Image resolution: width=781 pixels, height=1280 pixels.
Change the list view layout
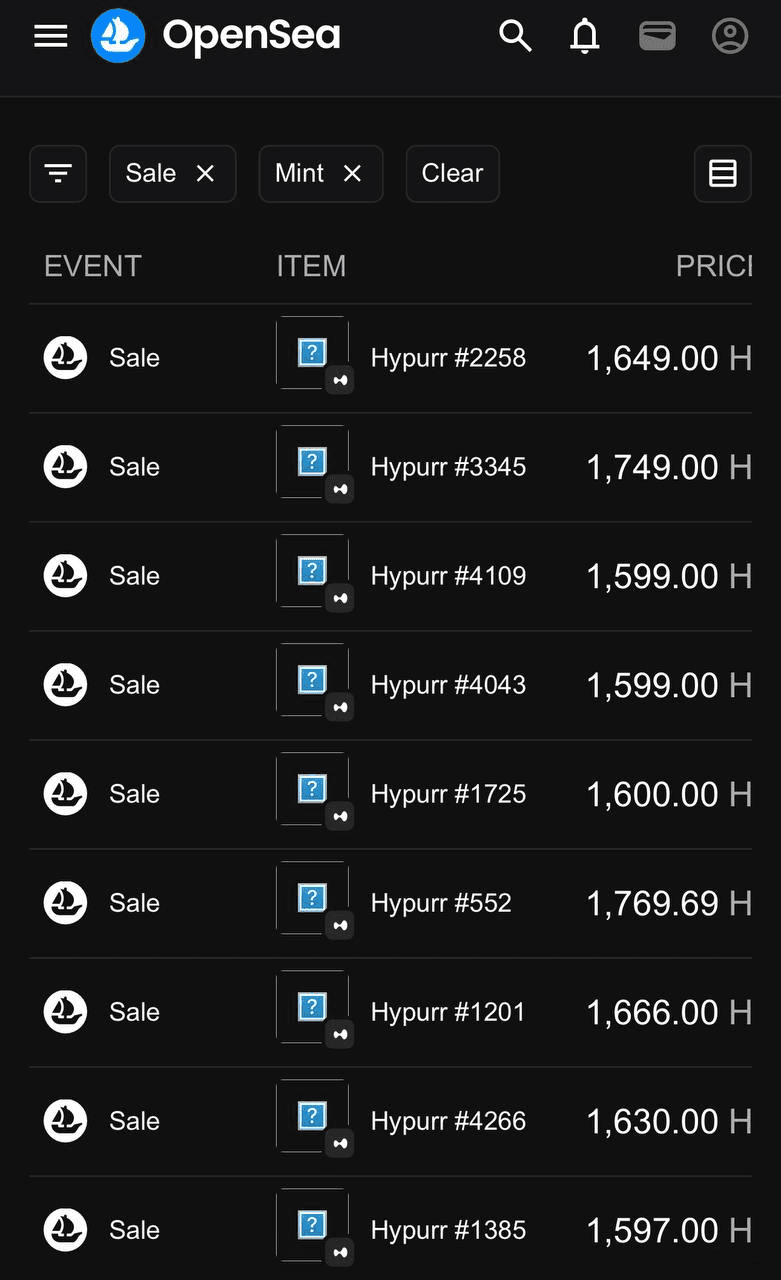coord(722,174)
